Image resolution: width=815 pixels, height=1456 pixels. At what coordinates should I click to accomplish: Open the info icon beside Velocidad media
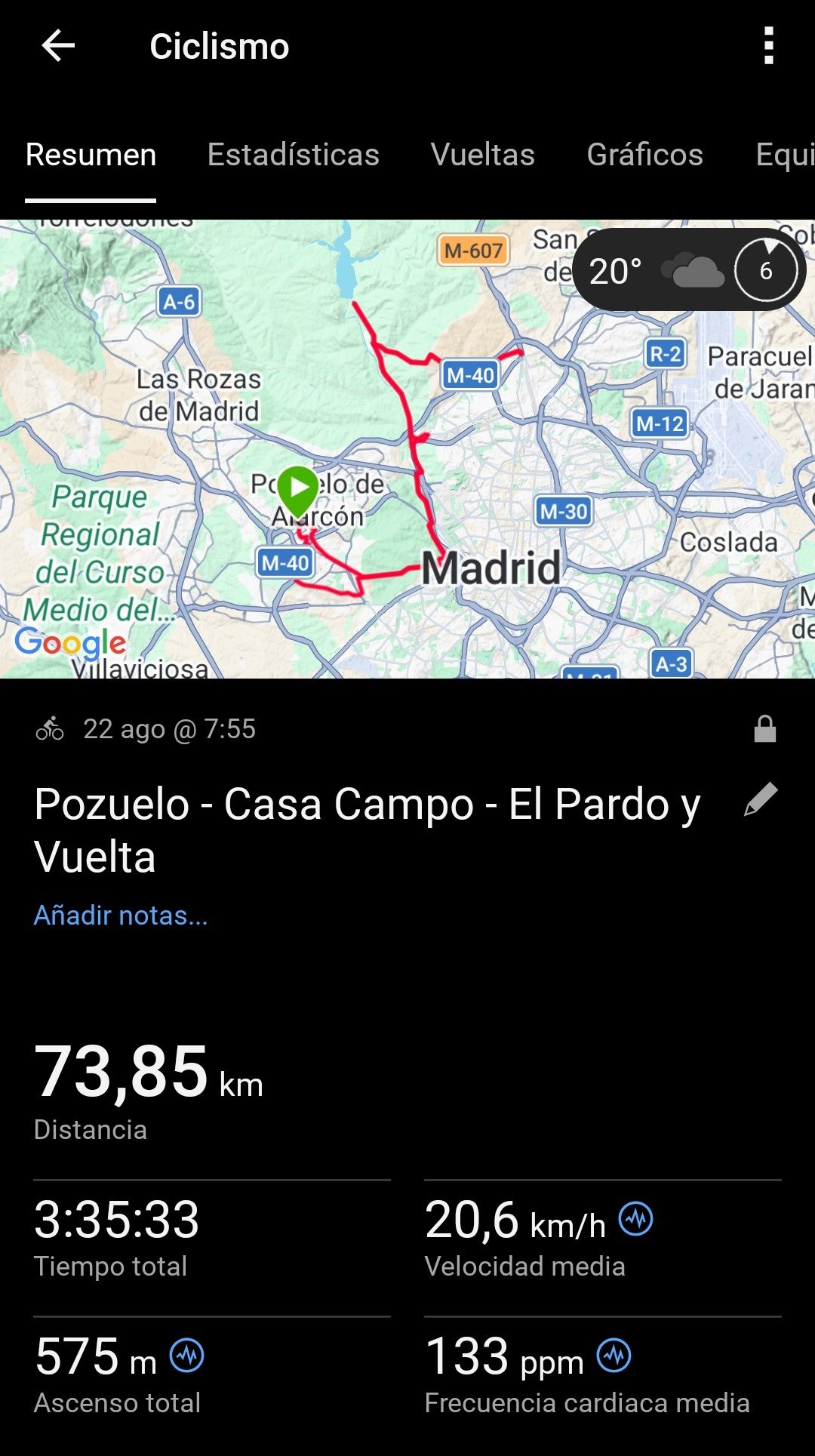point(636,1218)
